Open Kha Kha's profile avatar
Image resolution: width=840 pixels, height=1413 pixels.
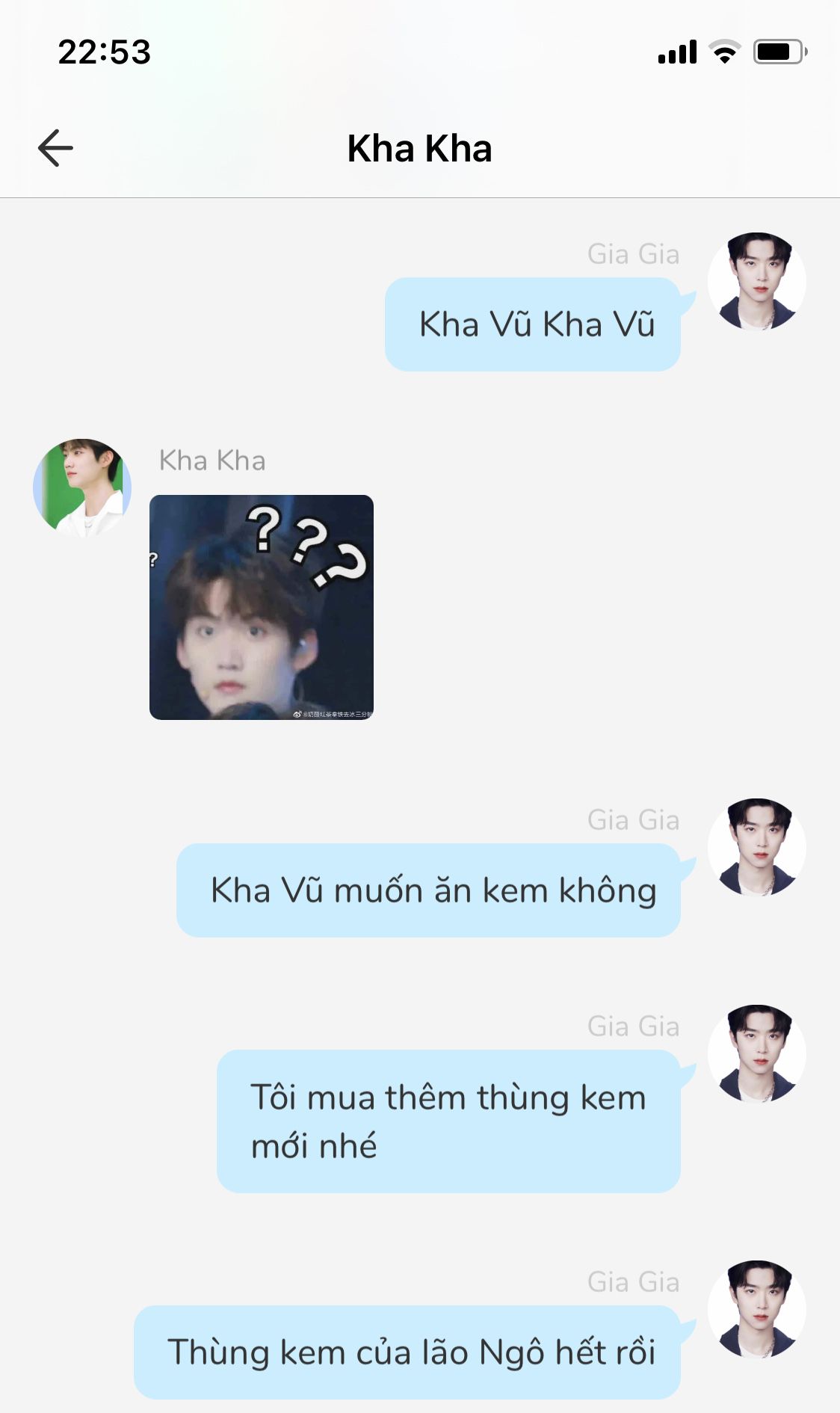tap(82, 487)
